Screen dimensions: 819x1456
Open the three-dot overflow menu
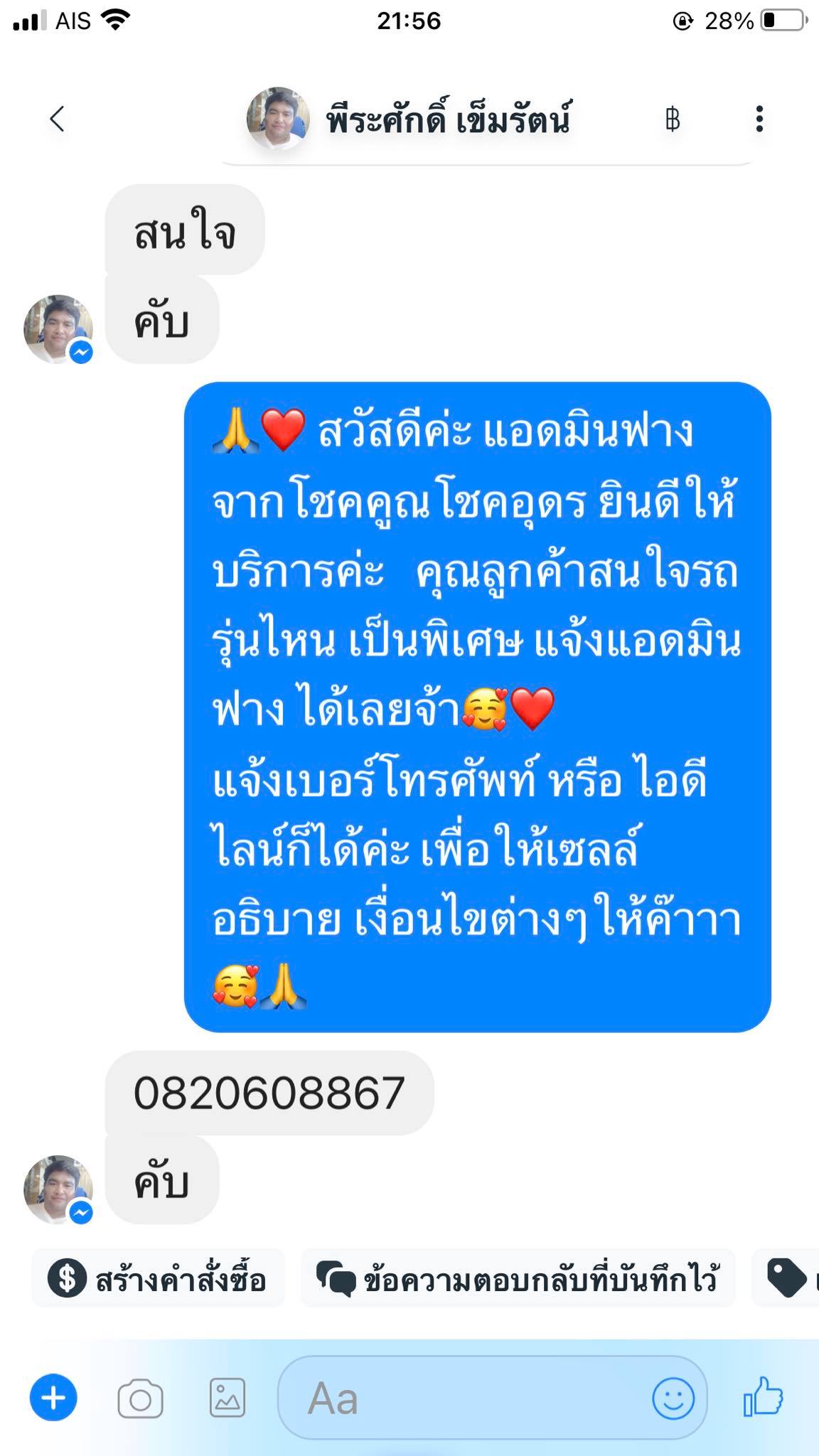click(x=759, y=119)
